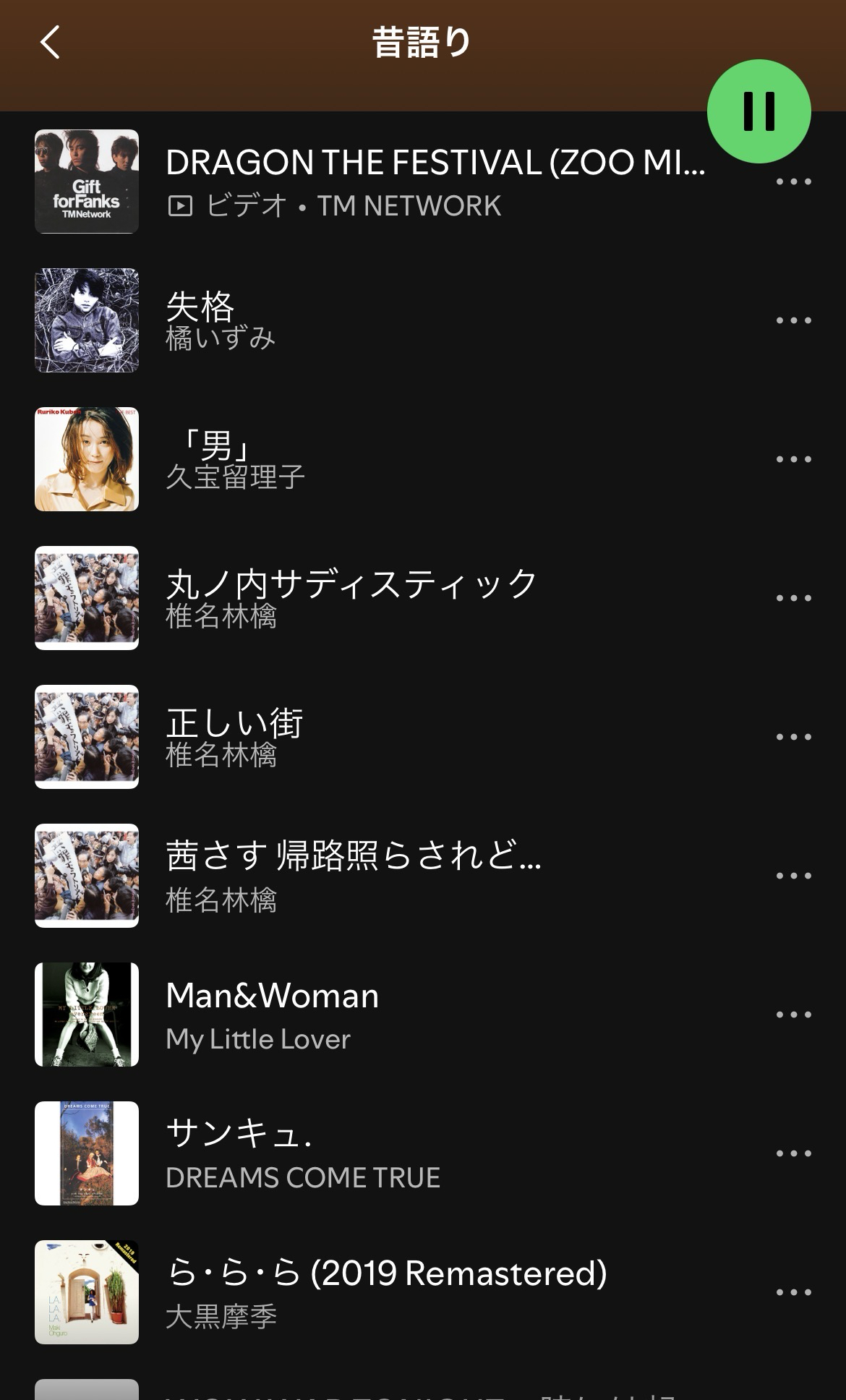Viewport: 846px width, 1400px height.
Task: Open more options for Man&Woman
Action: point(793,1015)
